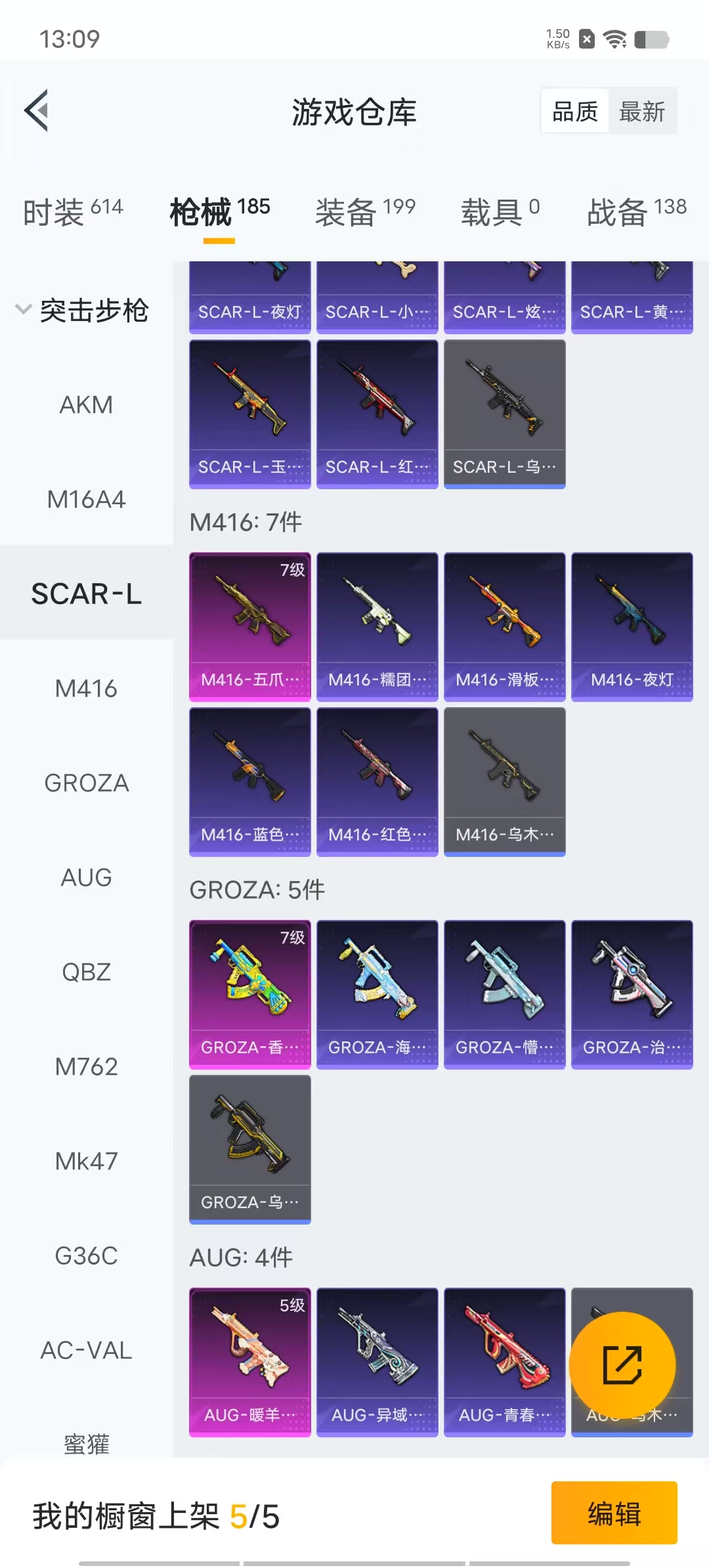Switch to the 时装 tab

(73, 211)
